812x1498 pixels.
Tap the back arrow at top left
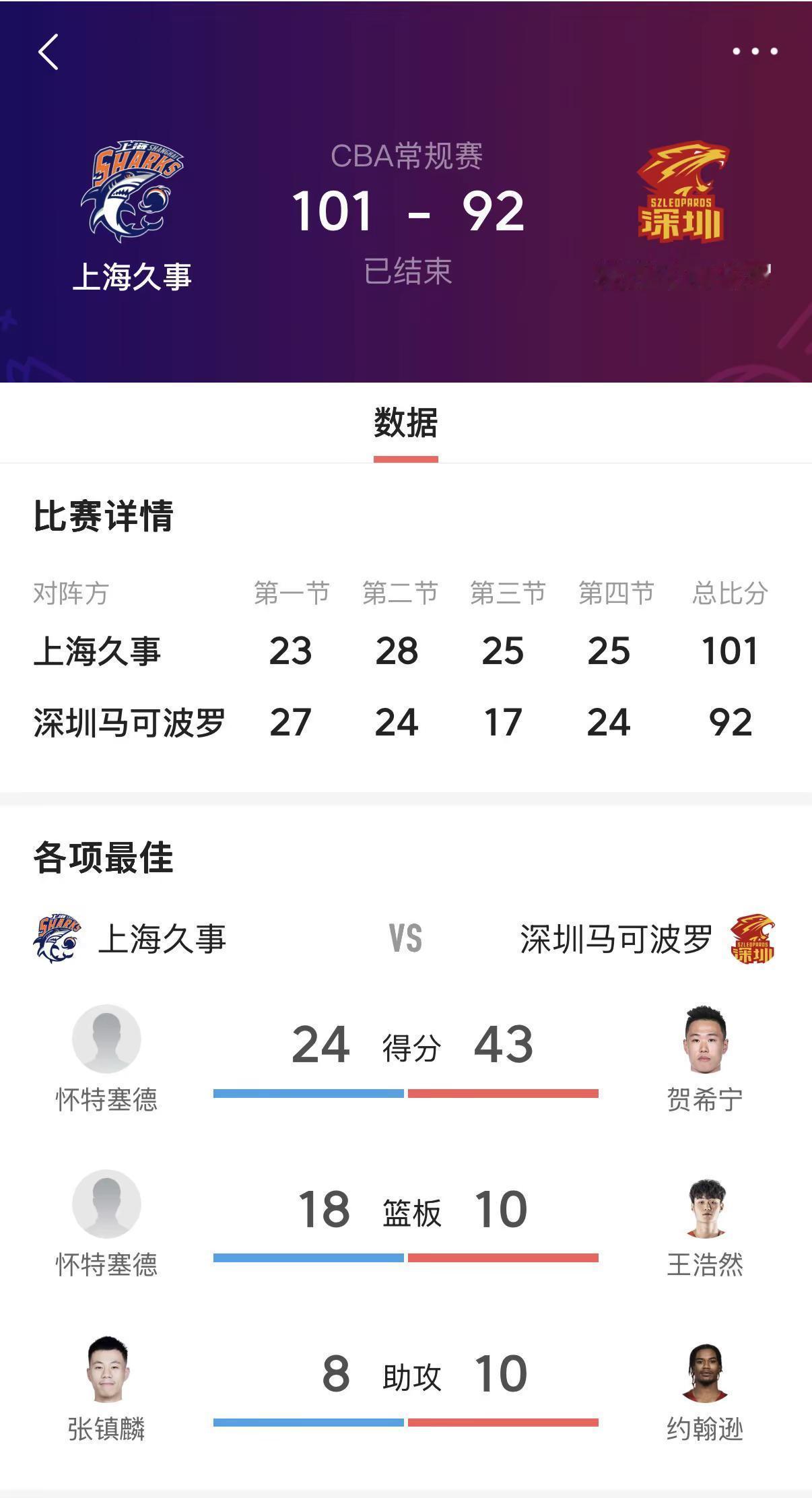coord(47,53)
